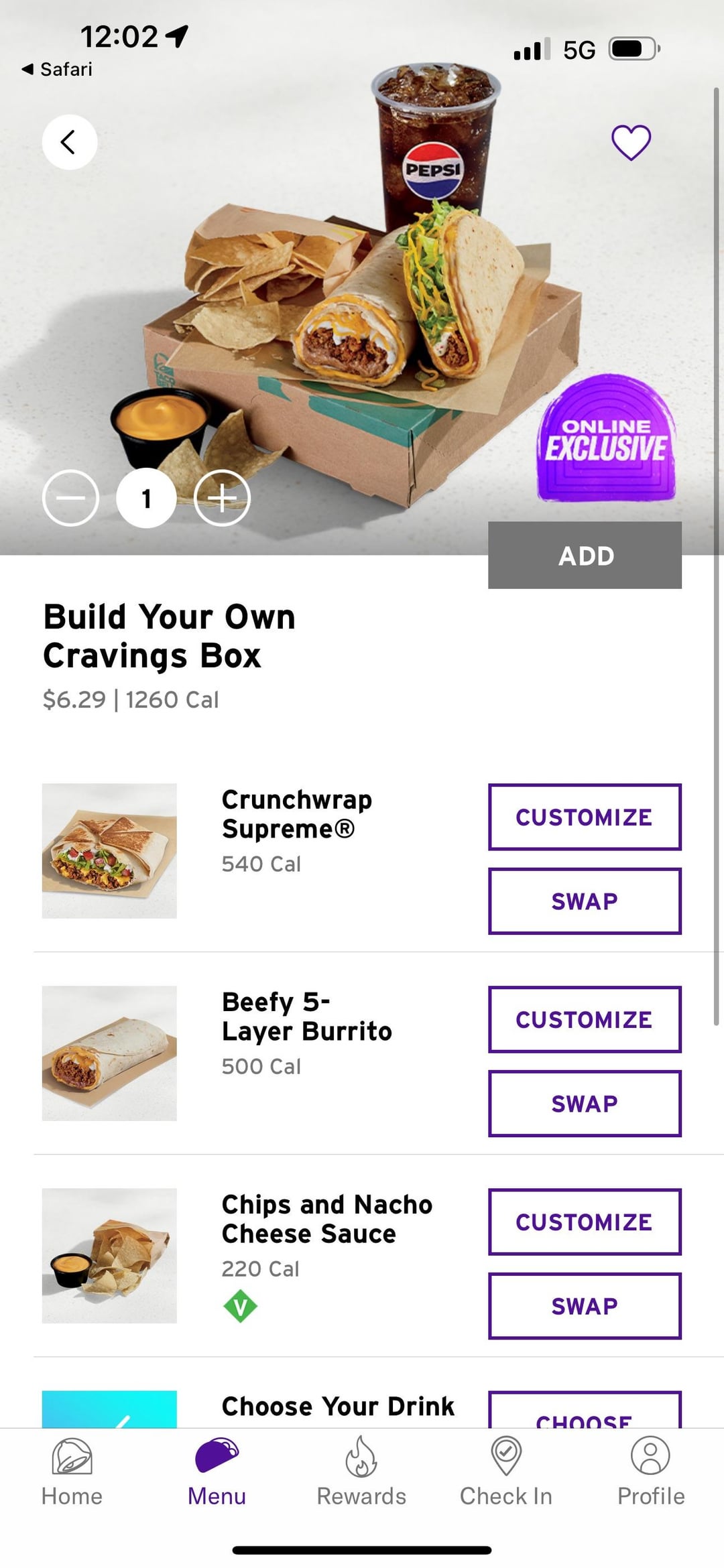Screen dimensions: 724x1568
Task: Customize the Beefy 5-Layer Burrito
Action: tap(585, 1019)
